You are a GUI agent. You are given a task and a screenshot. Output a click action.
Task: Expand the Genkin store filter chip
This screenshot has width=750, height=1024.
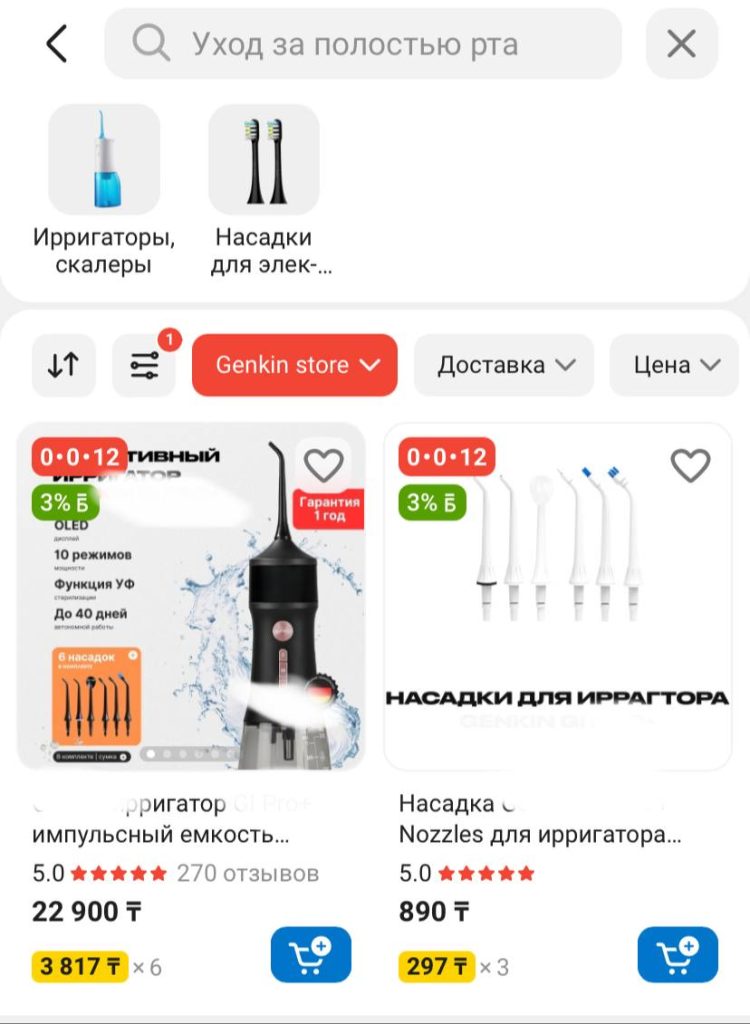pyautogui.click(x=295, y=365)
